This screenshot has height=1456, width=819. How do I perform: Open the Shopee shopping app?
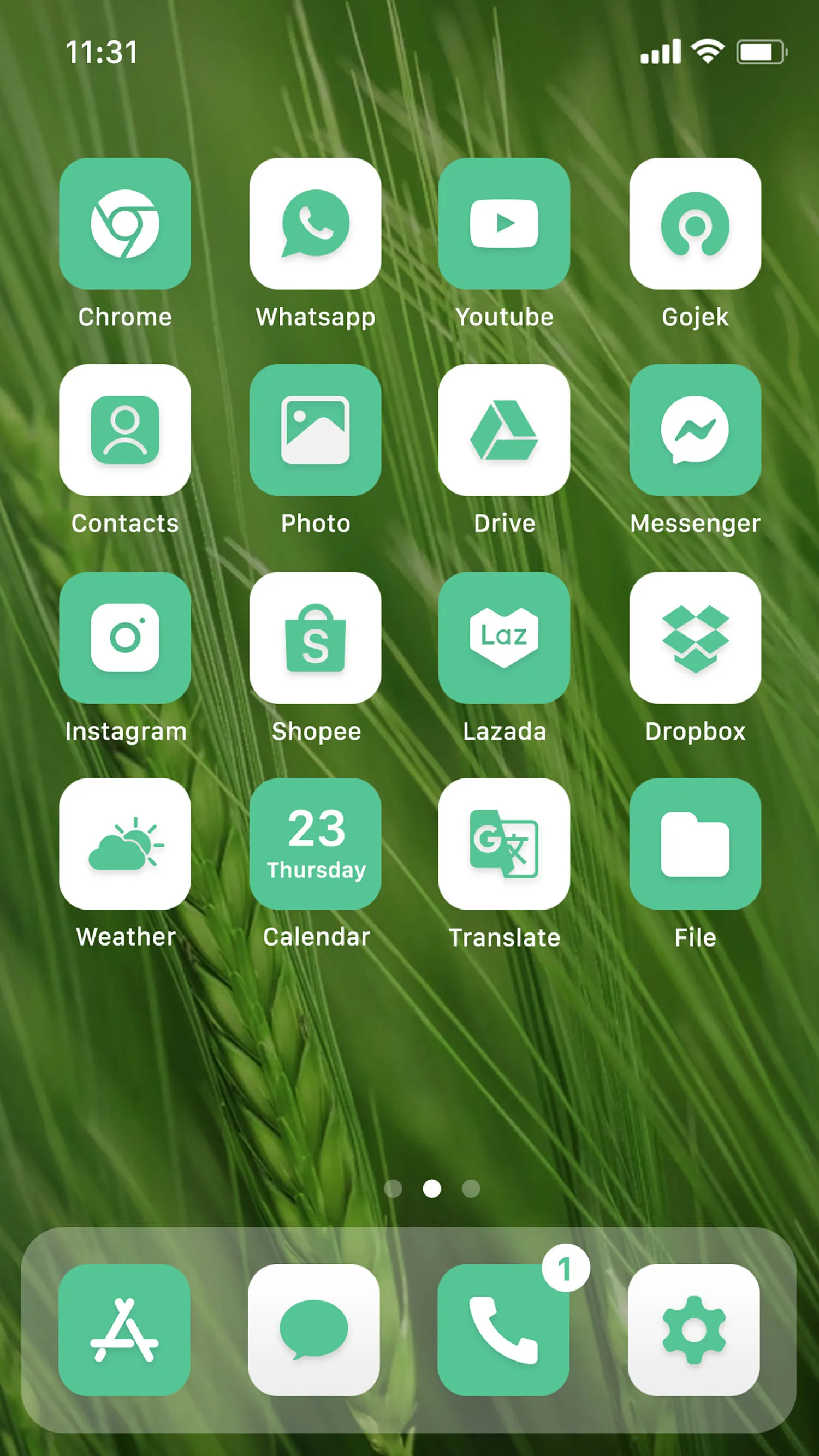coord(315,639)
